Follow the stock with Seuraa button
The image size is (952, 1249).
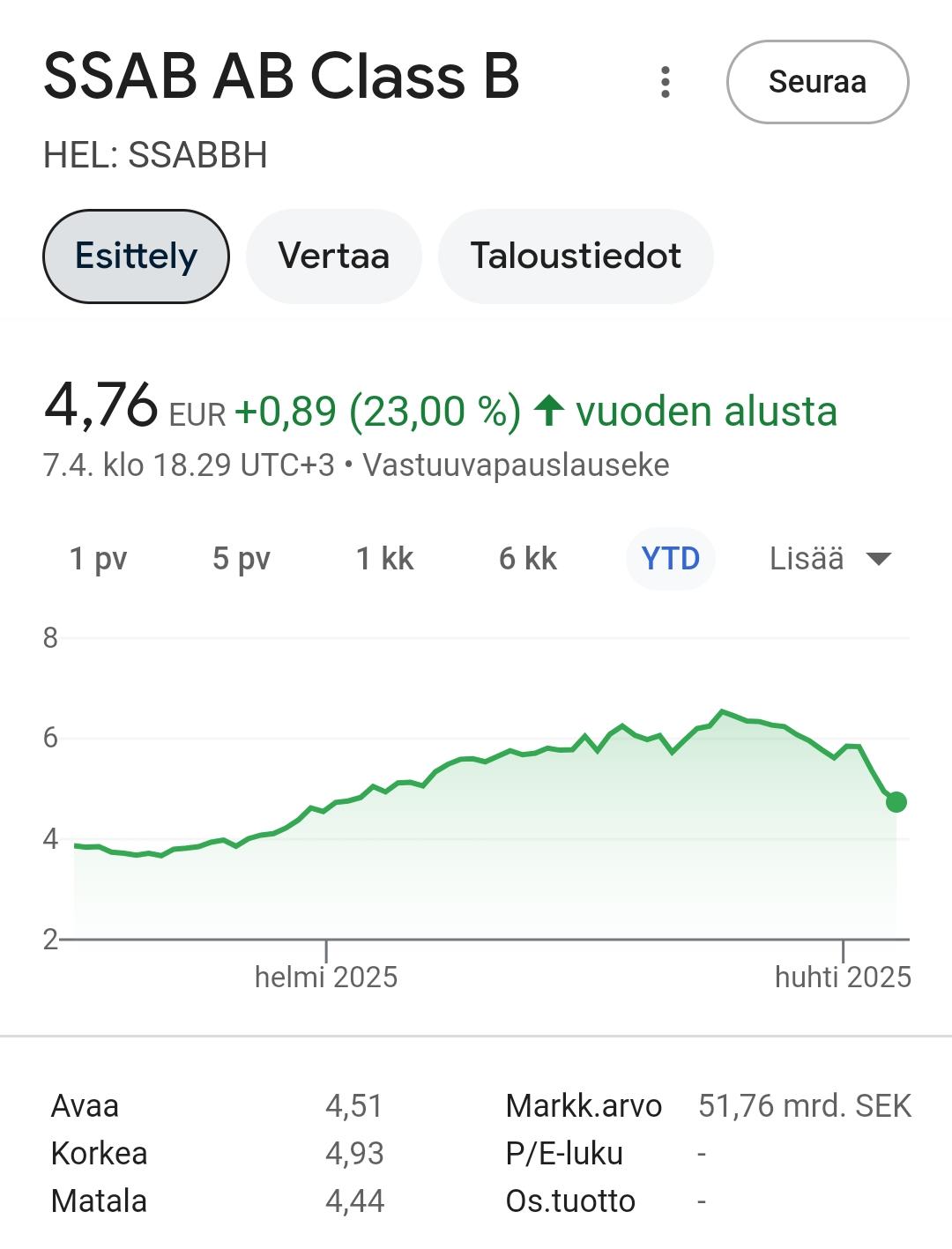pyautogui.click(x=817, y=82)
